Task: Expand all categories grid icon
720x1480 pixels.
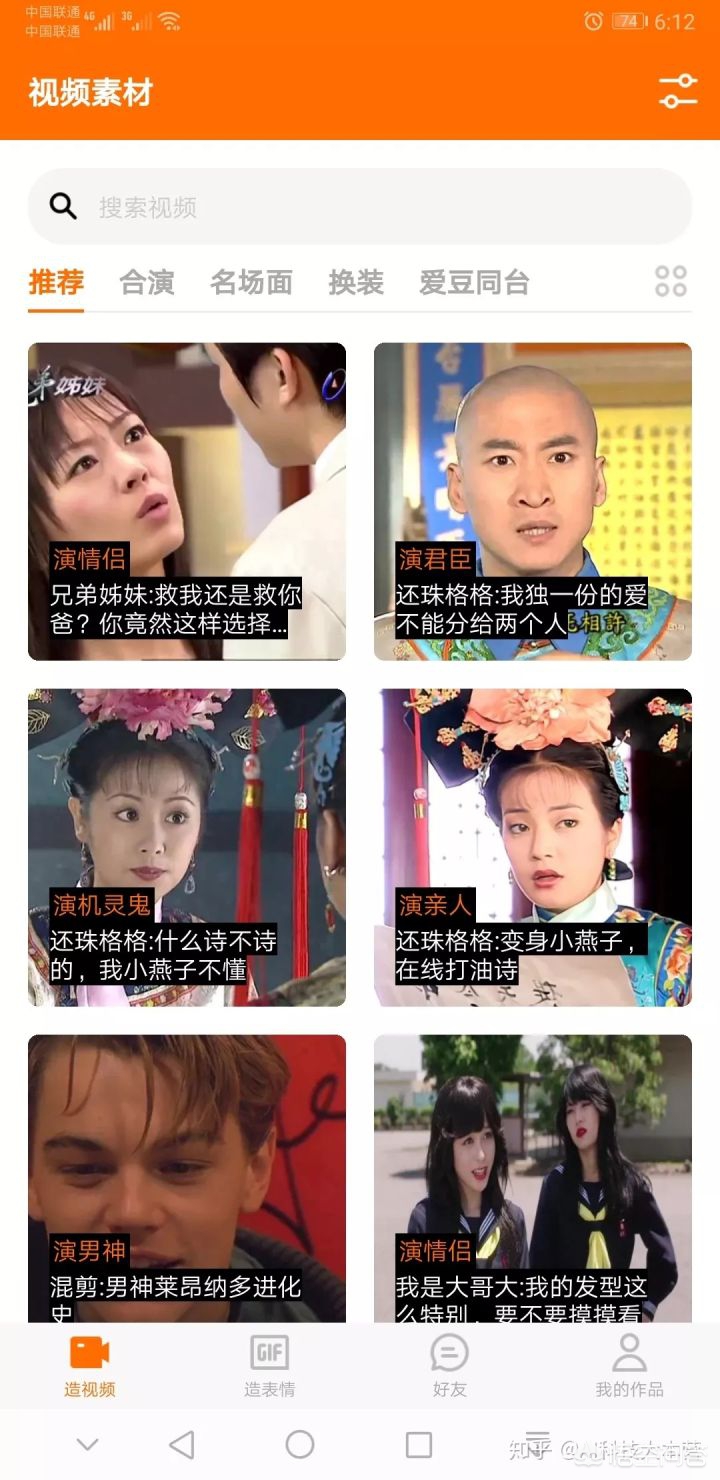Action: [x=670, y=282]
